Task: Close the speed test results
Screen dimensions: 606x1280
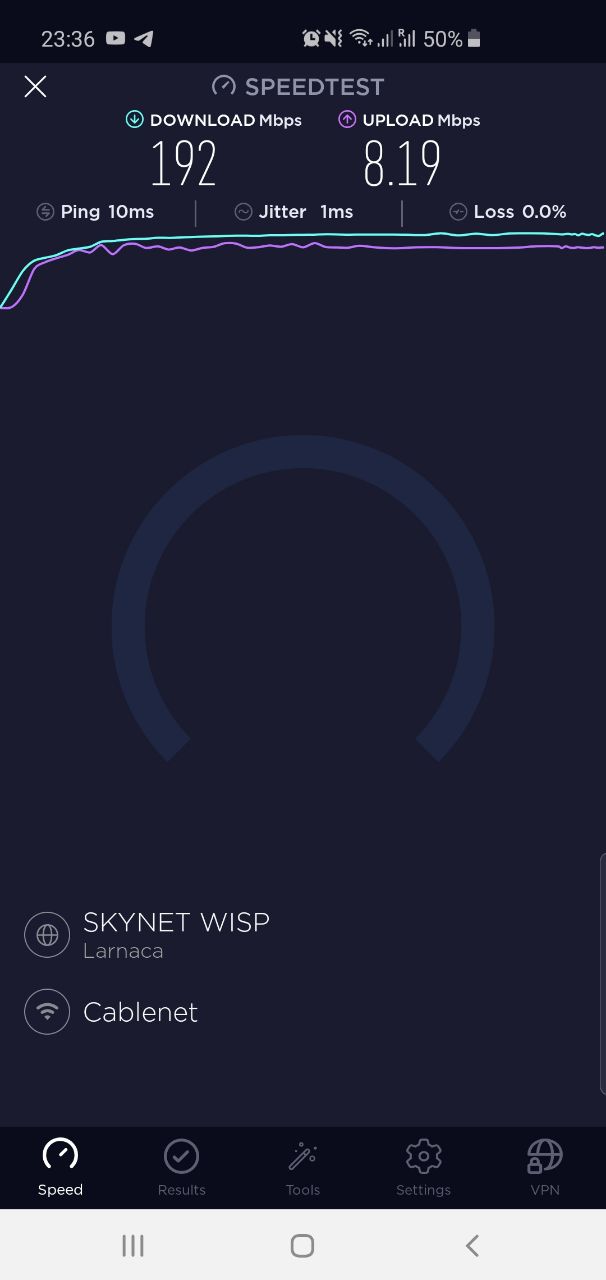Action: [x=35, y=87]
